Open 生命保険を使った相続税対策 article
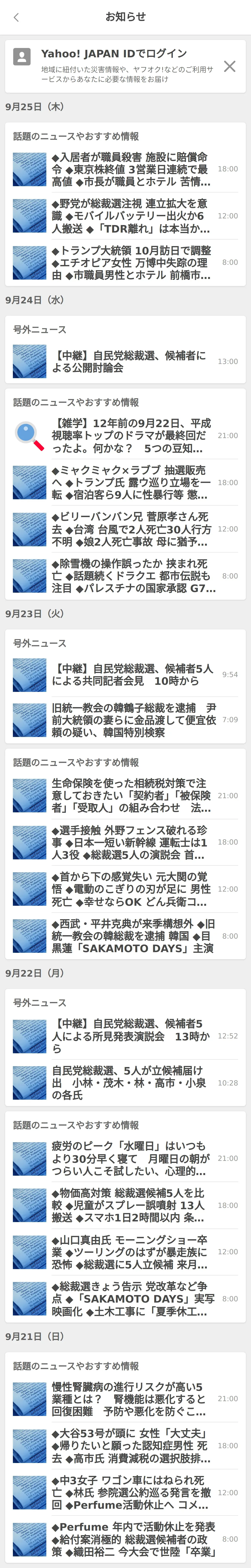 131,796
